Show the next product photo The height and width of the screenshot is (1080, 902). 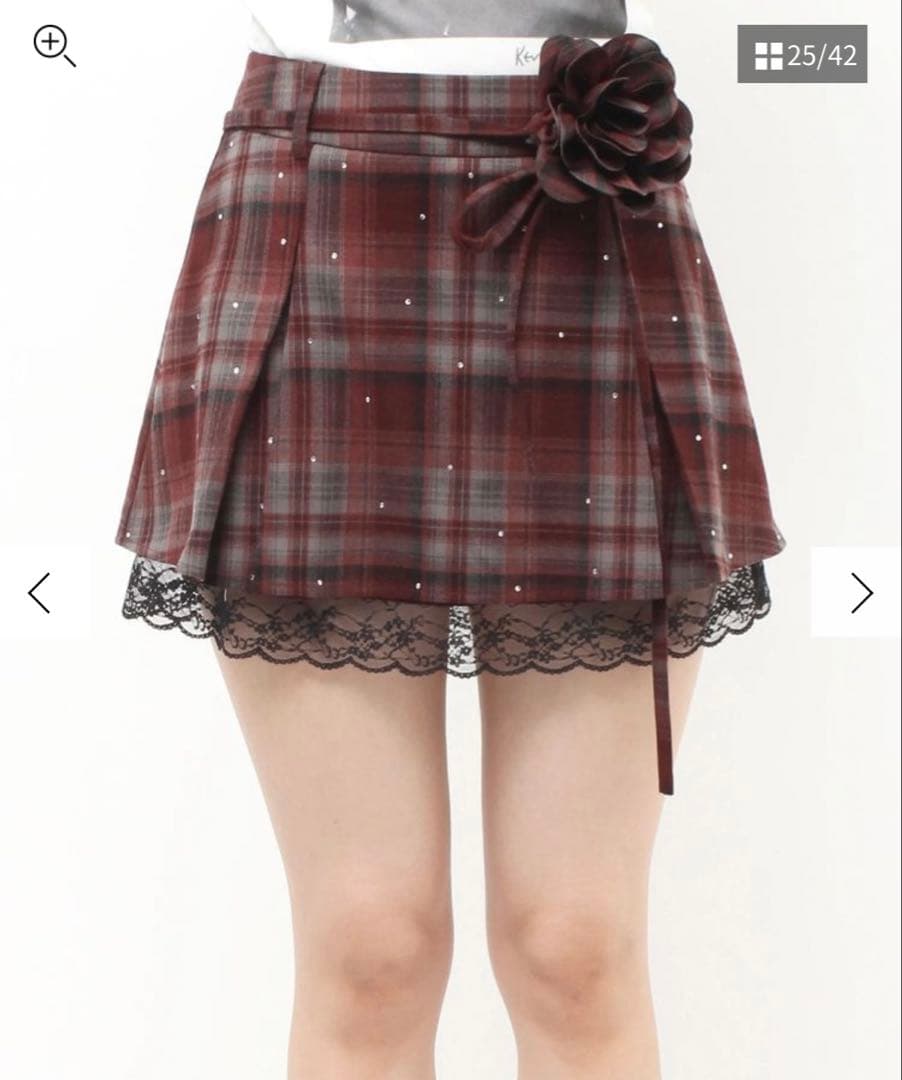pos(860,592)
